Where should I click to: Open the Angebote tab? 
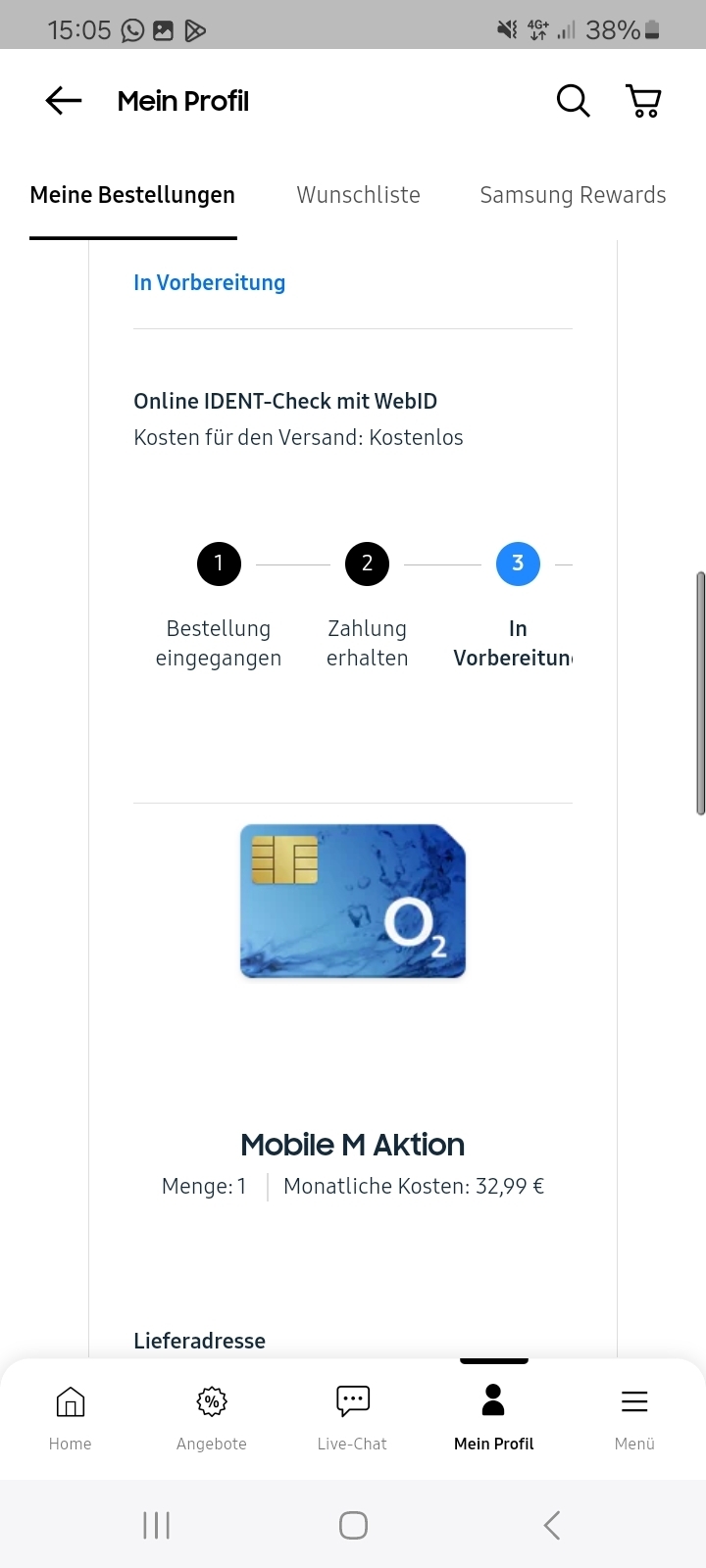(211, 1417)
